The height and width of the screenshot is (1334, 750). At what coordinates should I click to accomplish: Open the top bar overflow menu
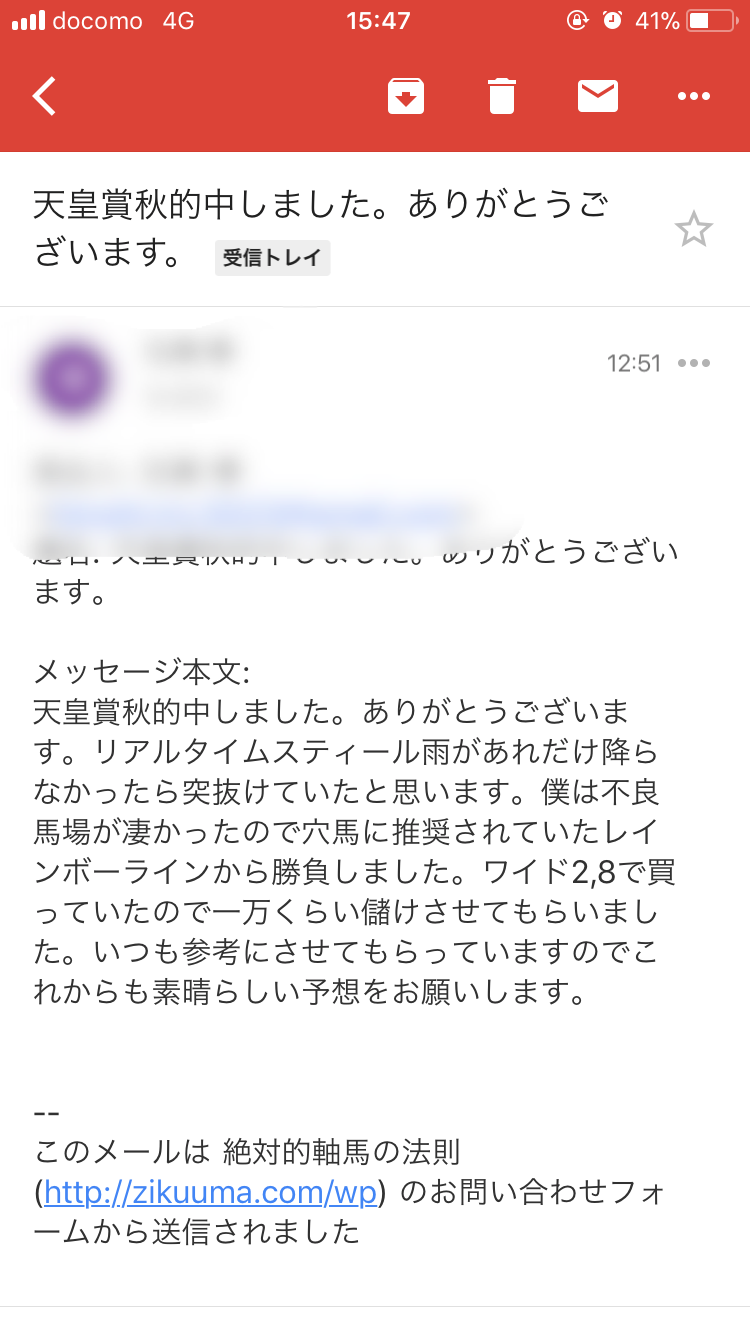(x=693, y=96)
